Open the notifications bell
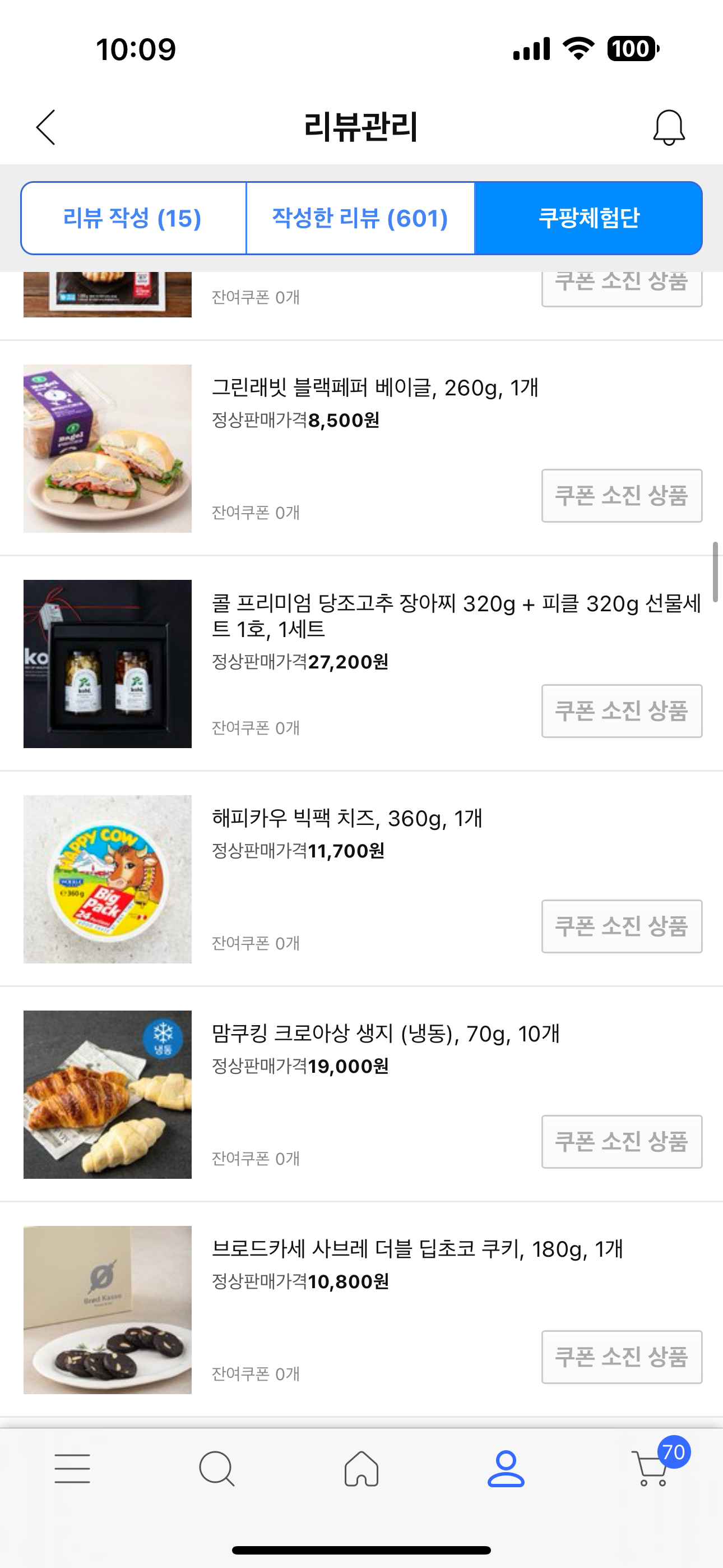723x1568 pixels. 669,127
